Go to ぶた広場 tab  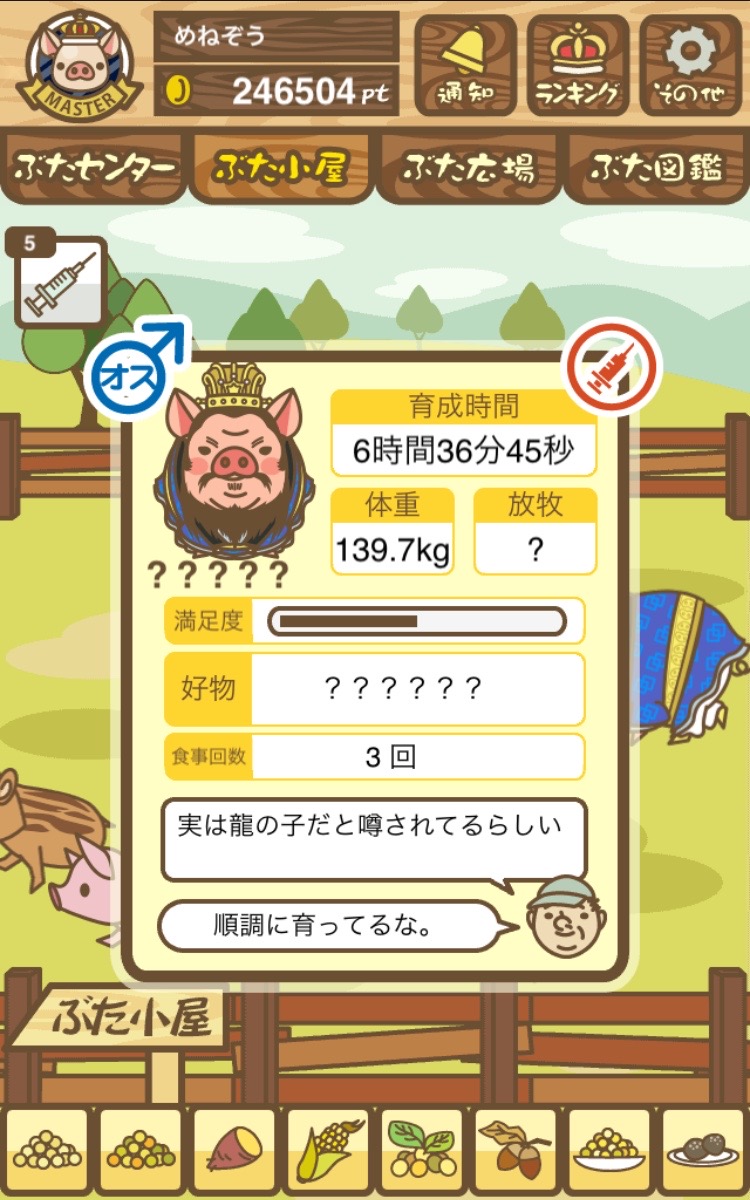(x=468, y=168)
